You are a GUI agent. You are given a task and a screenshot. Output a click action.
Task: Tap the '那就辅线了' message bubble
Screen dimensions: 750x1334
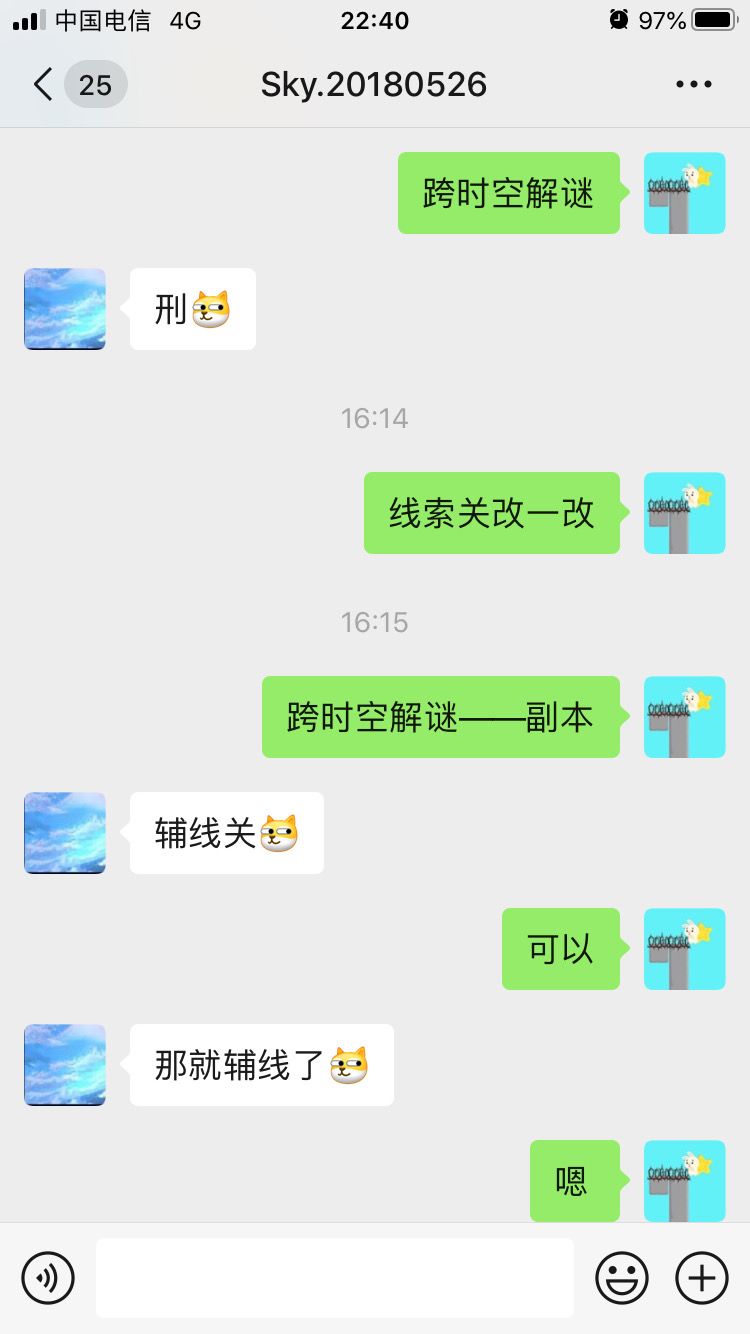pos(260,1065)
